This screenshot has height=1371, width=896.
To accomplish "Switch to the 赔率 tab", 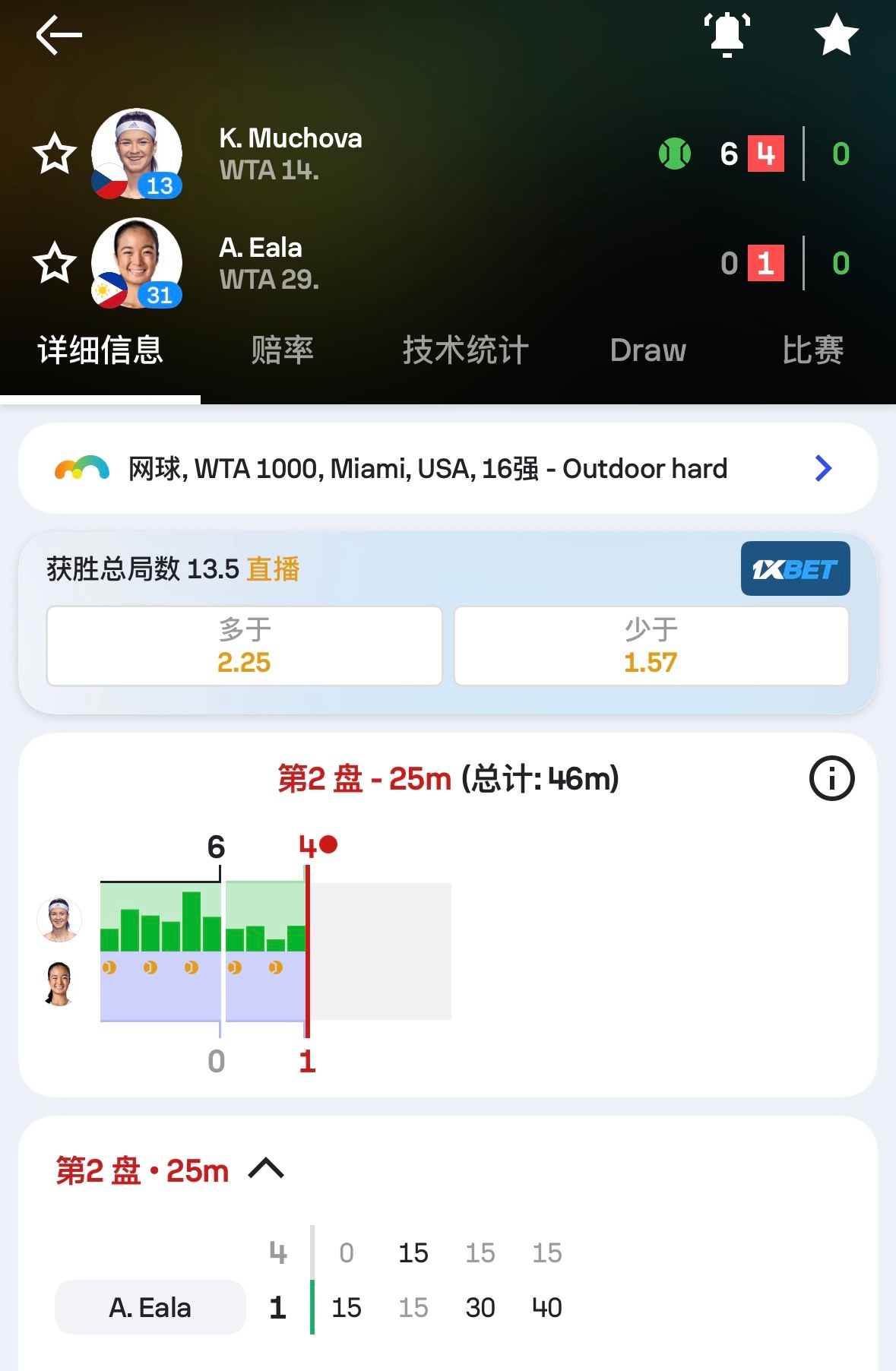I will (282, 350).
